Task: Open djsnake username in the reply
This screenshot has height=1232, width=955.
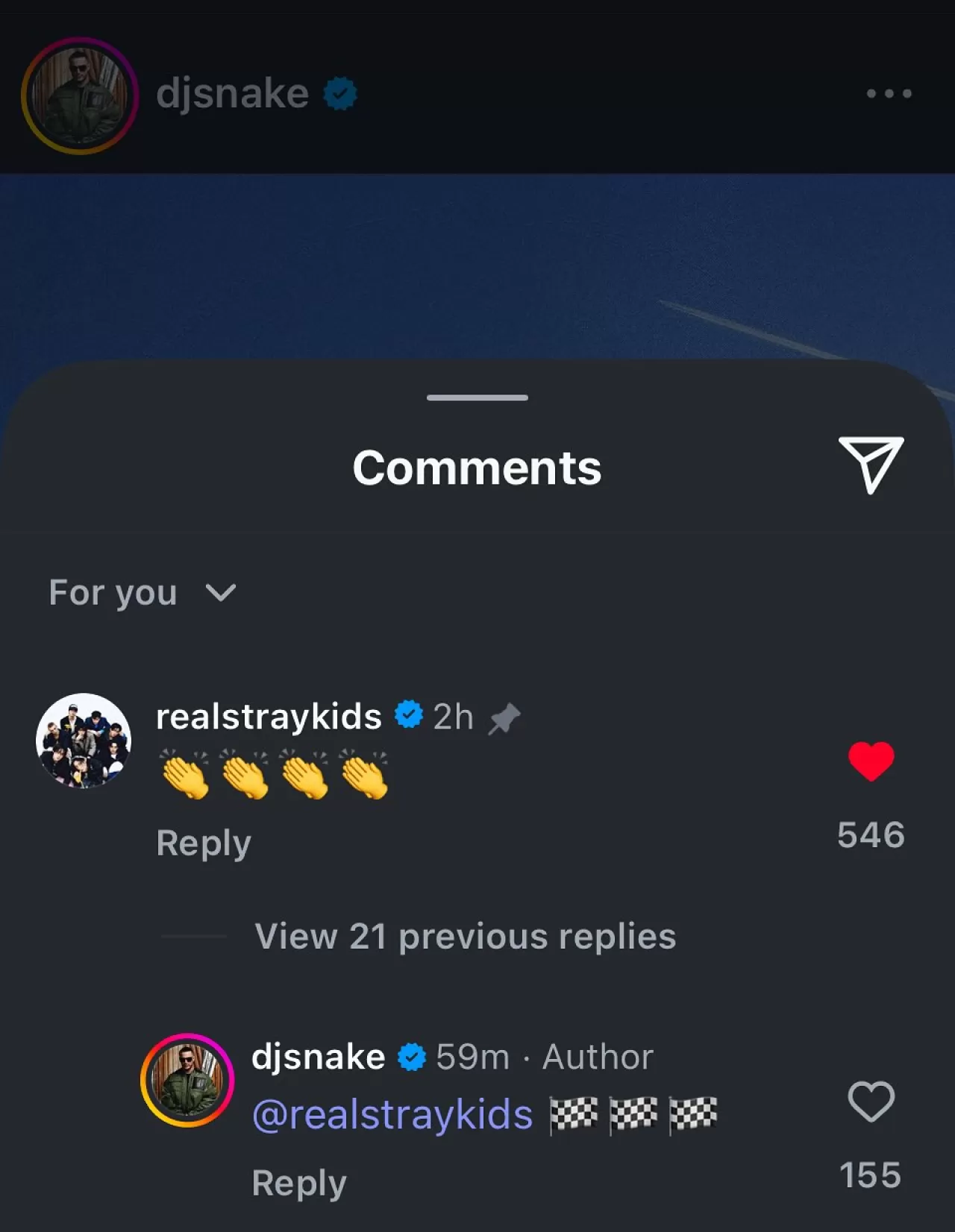Action: click(x=318, y=1057)
